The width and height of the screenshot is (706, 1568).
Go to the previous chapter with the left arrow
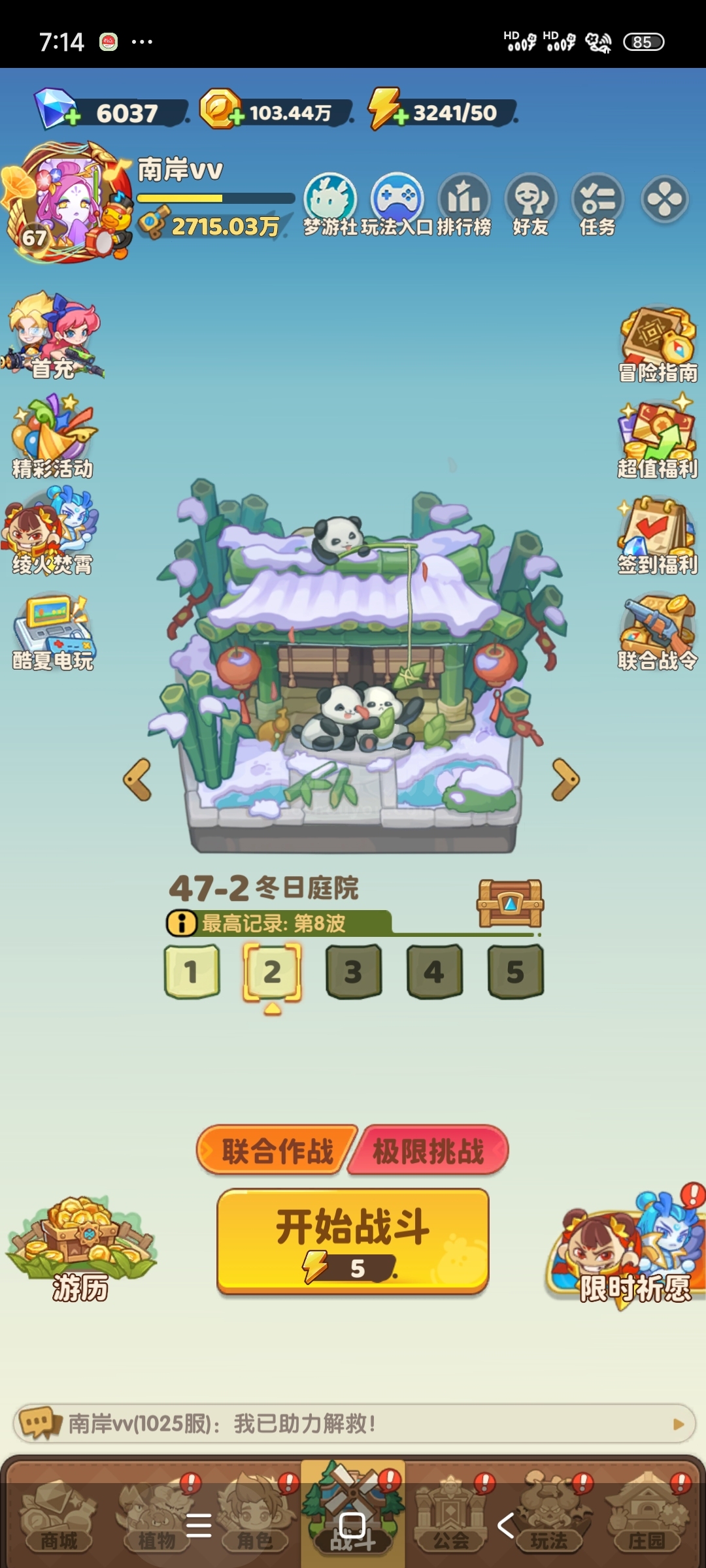point(138,779)
